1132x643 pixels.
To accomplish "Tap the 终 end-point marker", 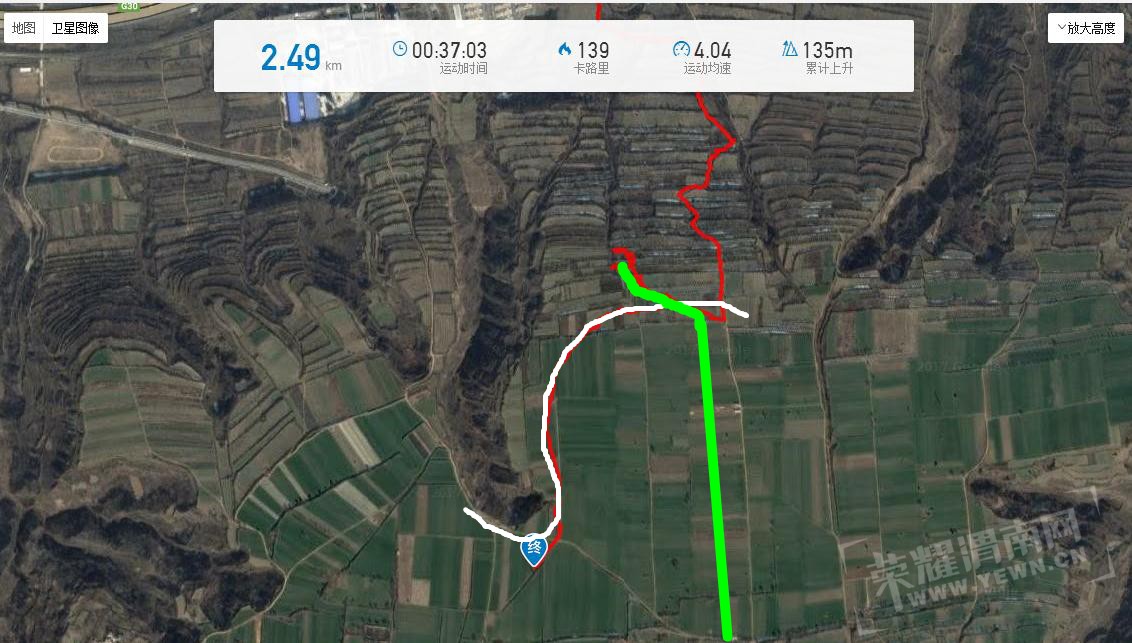I will 534,549.
